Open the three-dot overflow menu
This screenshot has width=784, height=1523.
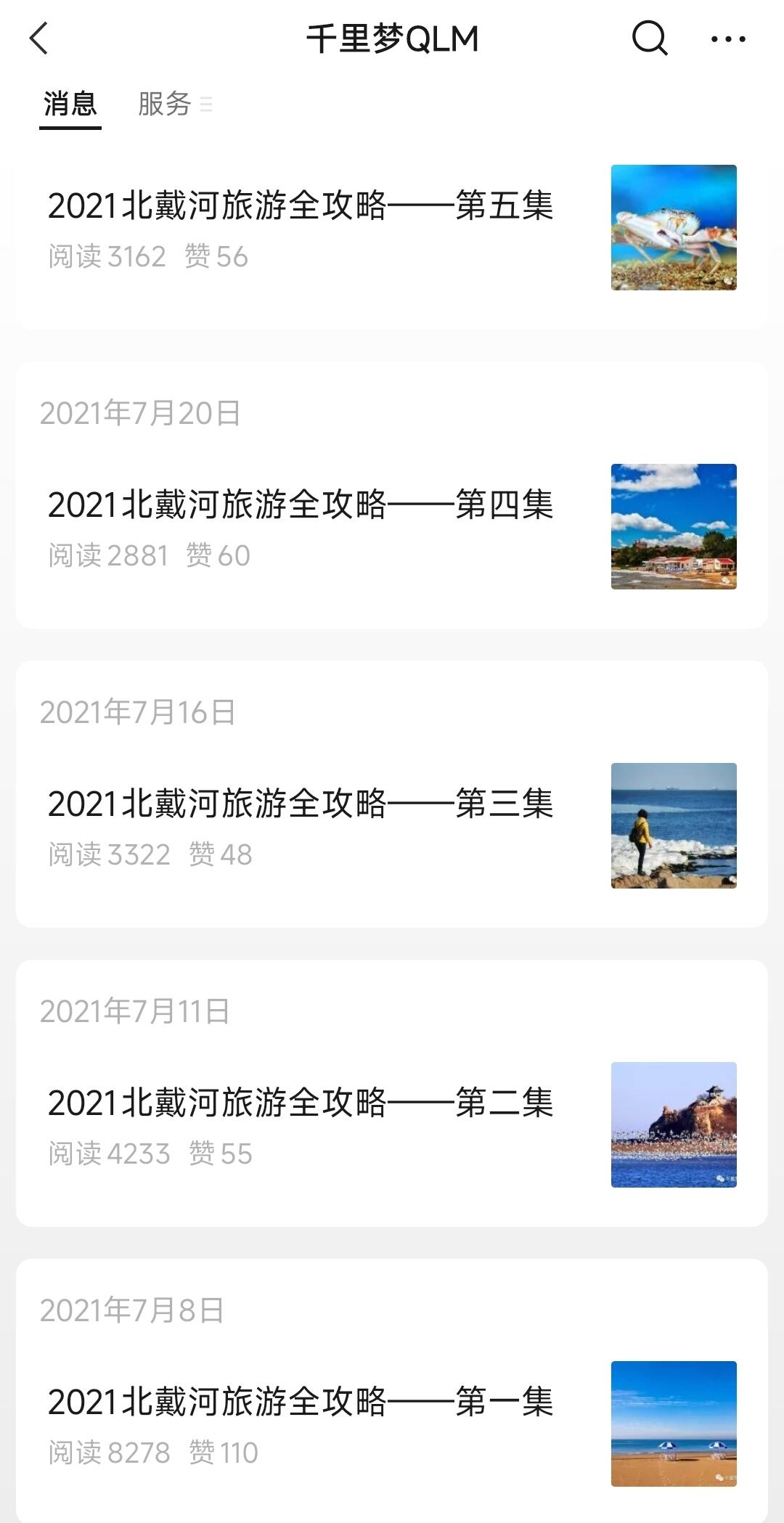(727, 39)
